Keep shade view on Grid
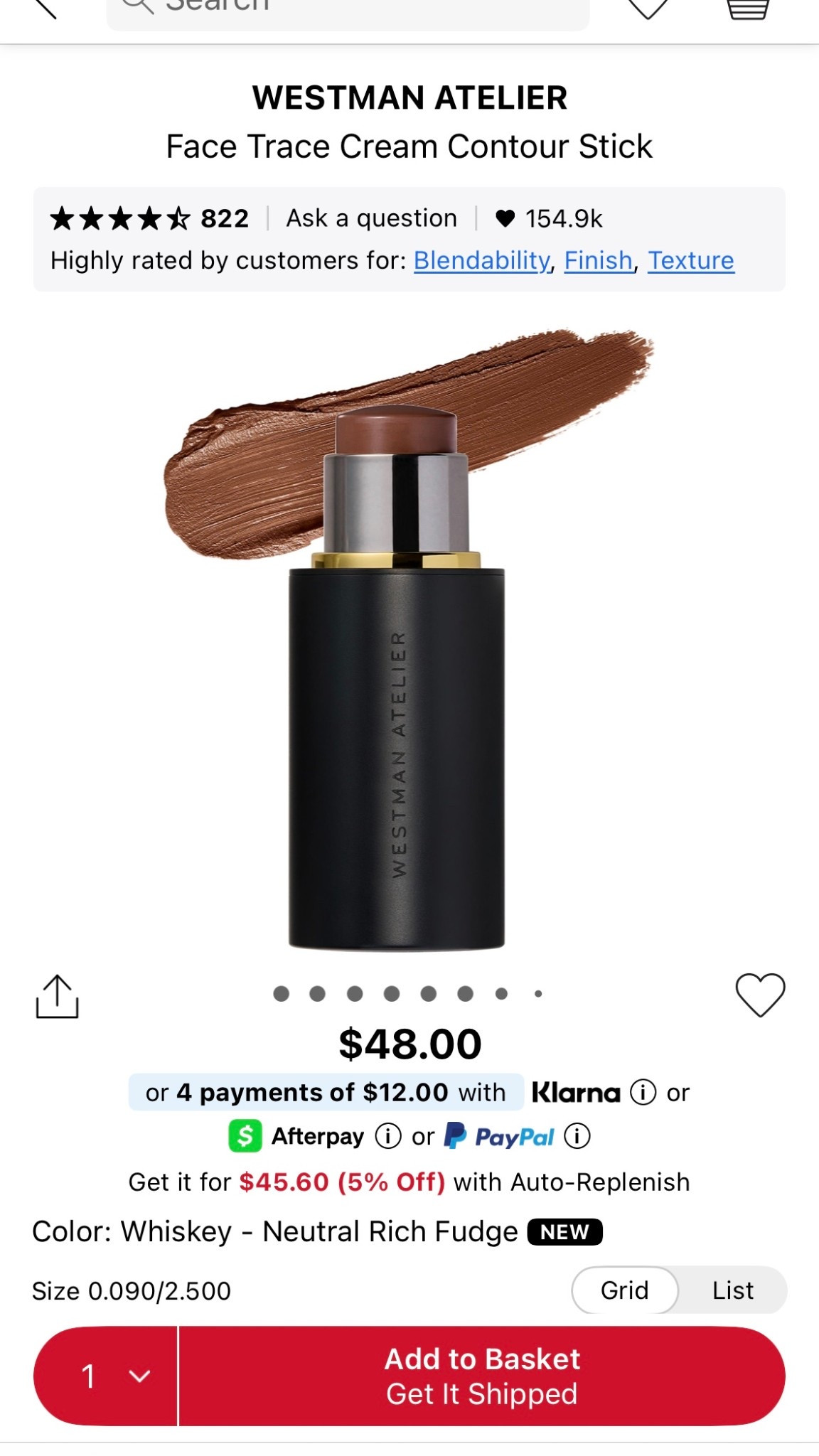The width and height of the screenshot is (819, 1456). point(624,1290)
